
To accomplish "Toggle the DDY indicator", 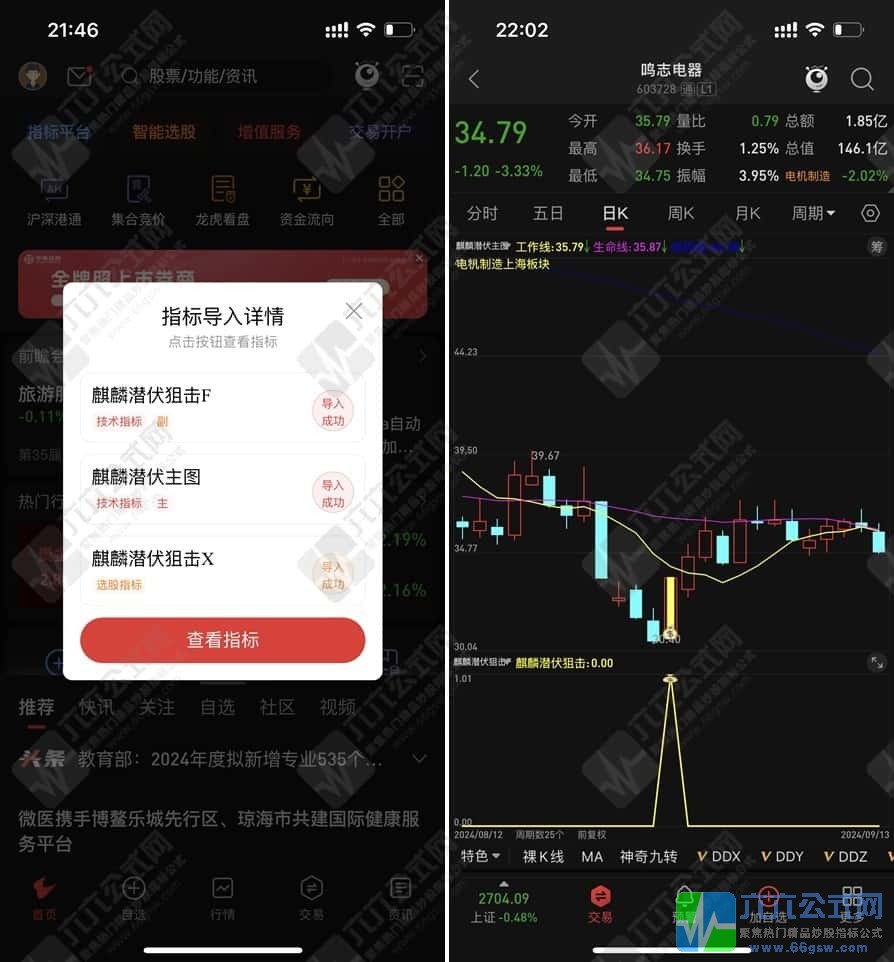I will pyautogui.click(x=783, y=856).
